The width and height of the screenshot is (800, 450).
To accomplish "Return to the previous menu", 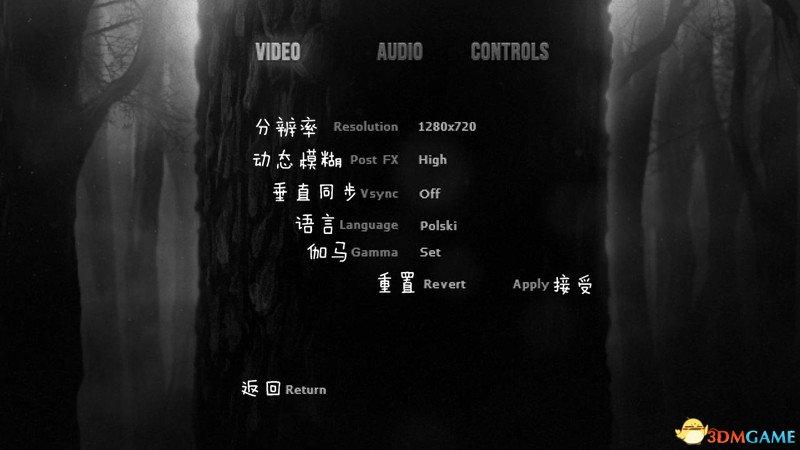I will point(305,390).
